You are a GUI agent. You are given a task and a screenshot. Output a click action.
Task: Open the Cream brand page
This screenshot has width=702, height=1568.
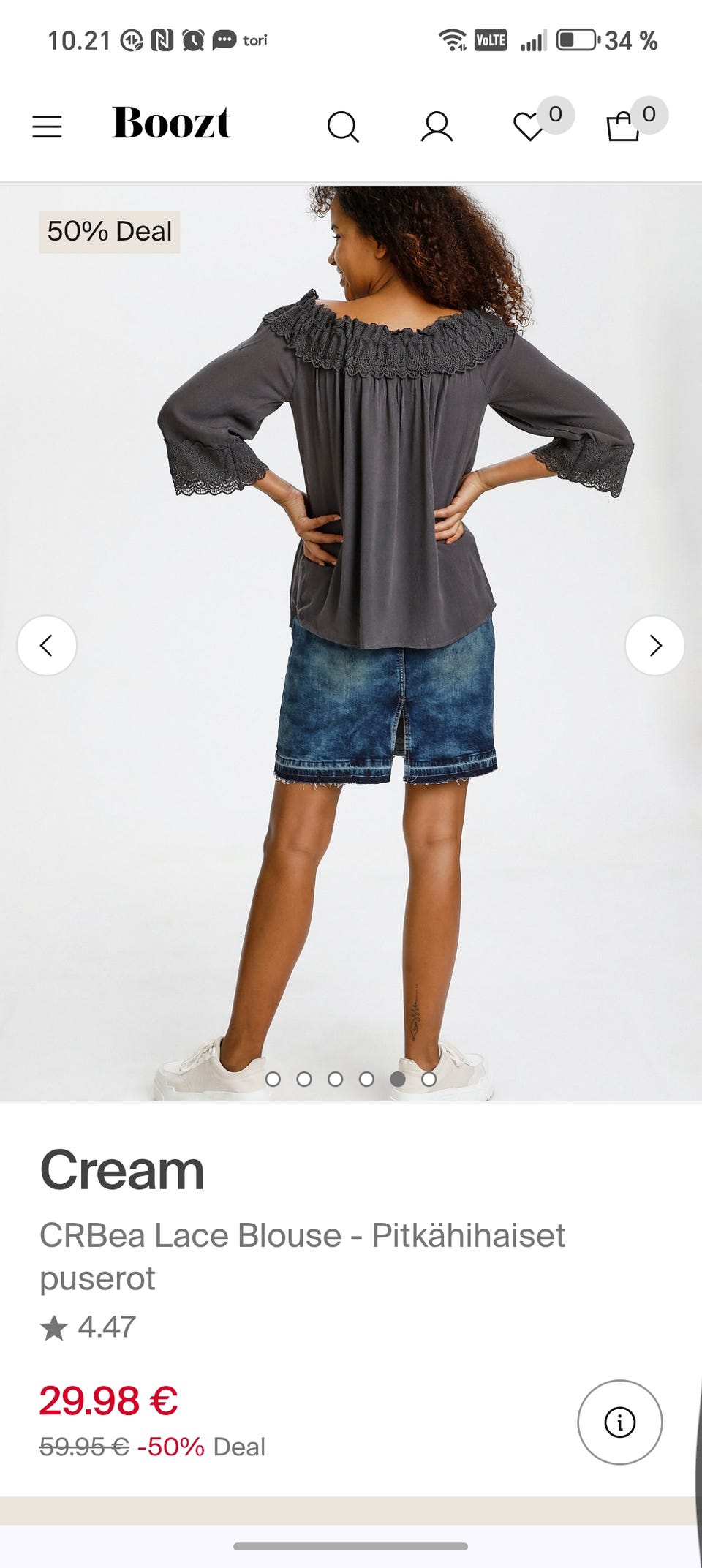pos(122,1170)
